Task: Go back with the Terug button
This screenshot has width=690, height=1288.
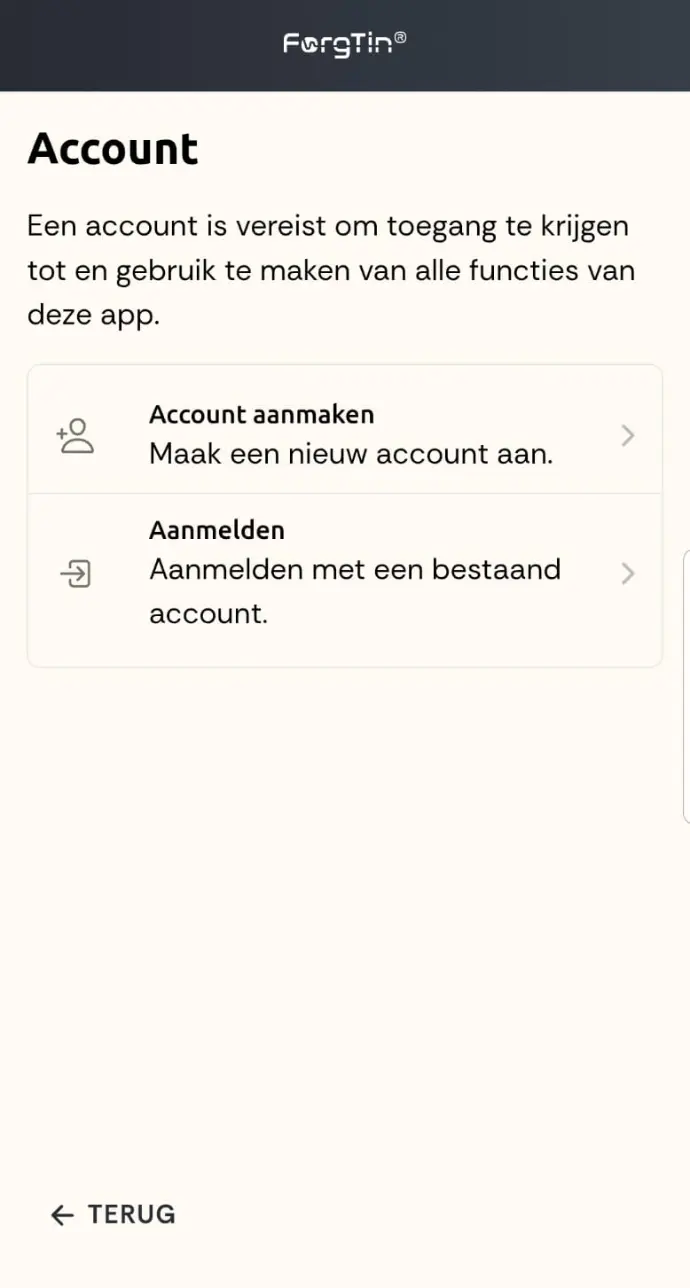Action: [113, 1214]
